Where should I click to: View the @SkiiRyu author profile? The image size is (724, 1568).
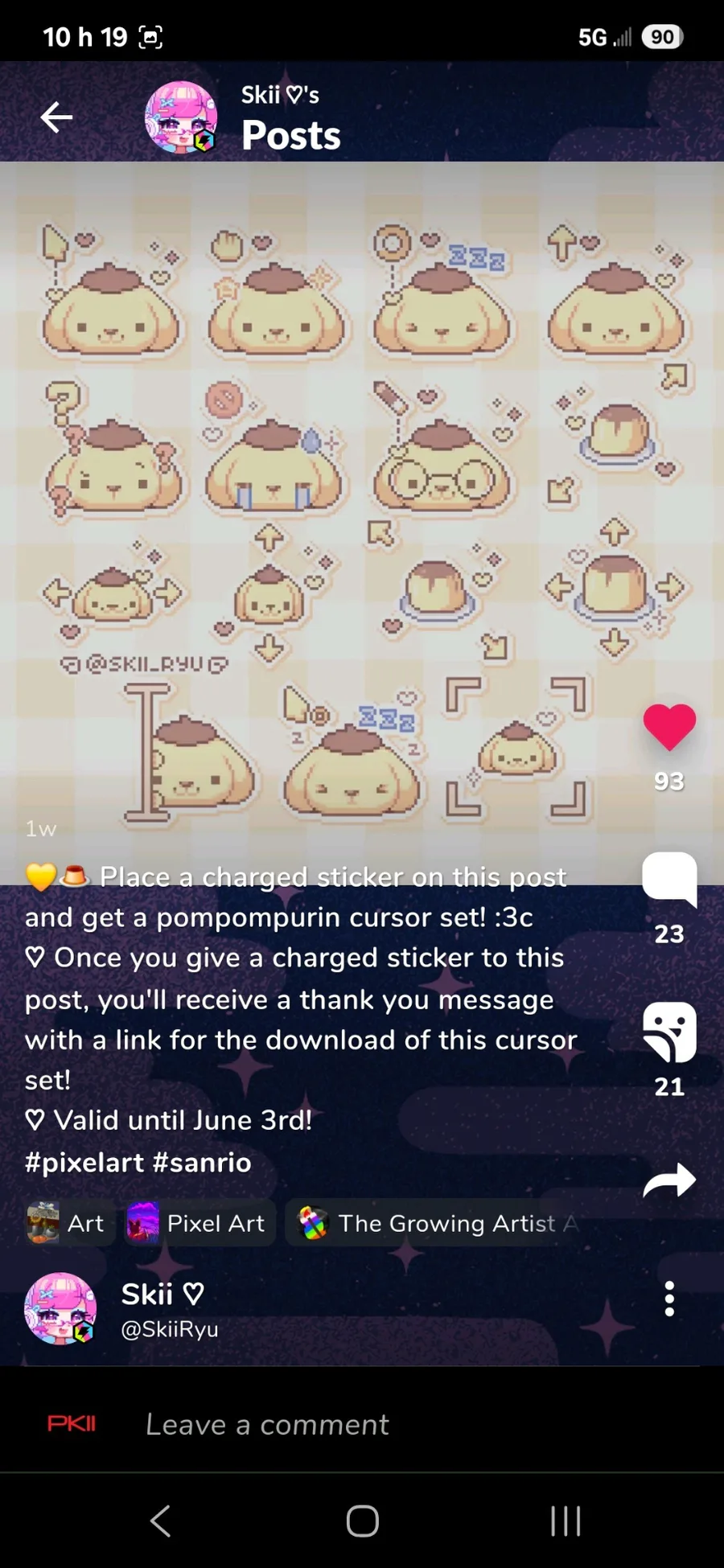(169, 1329)
